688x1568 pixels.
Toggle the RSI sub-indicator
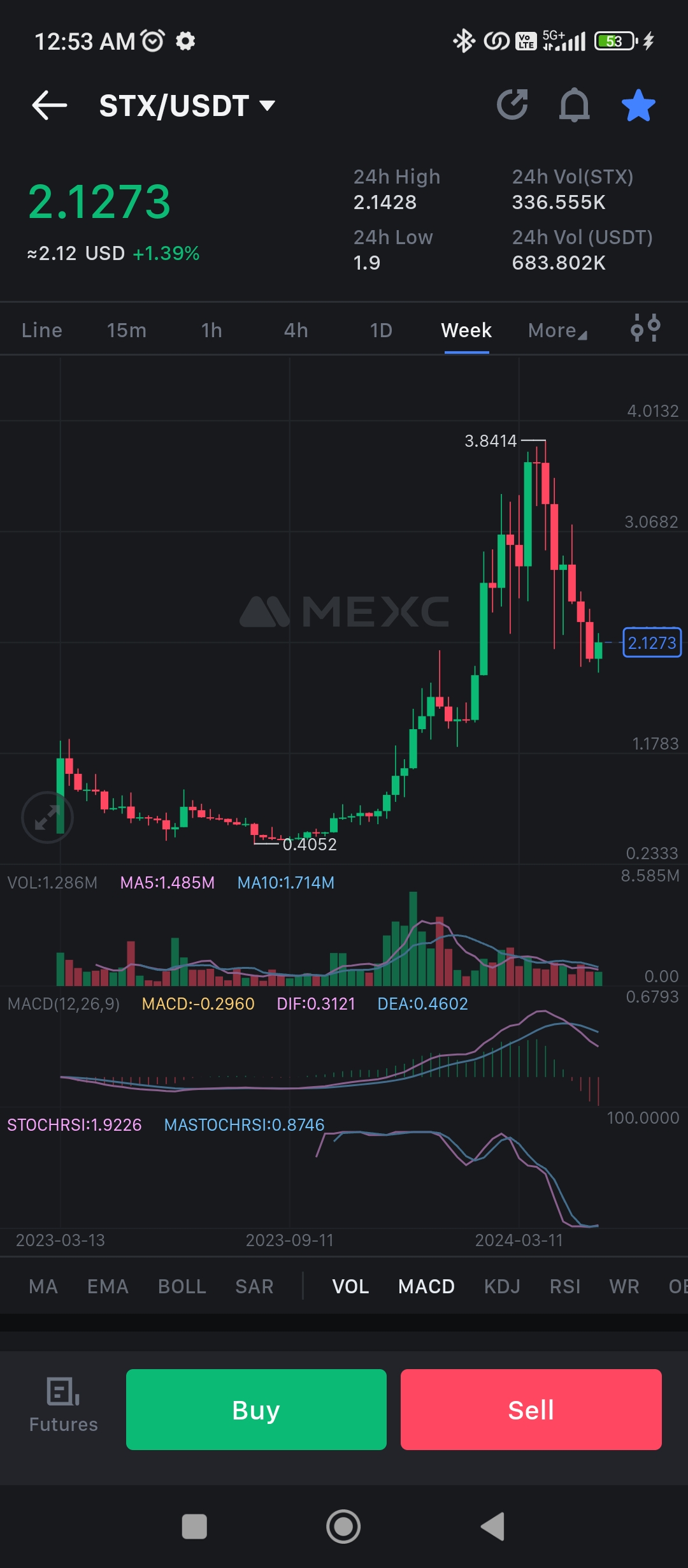click(565, 1286)
